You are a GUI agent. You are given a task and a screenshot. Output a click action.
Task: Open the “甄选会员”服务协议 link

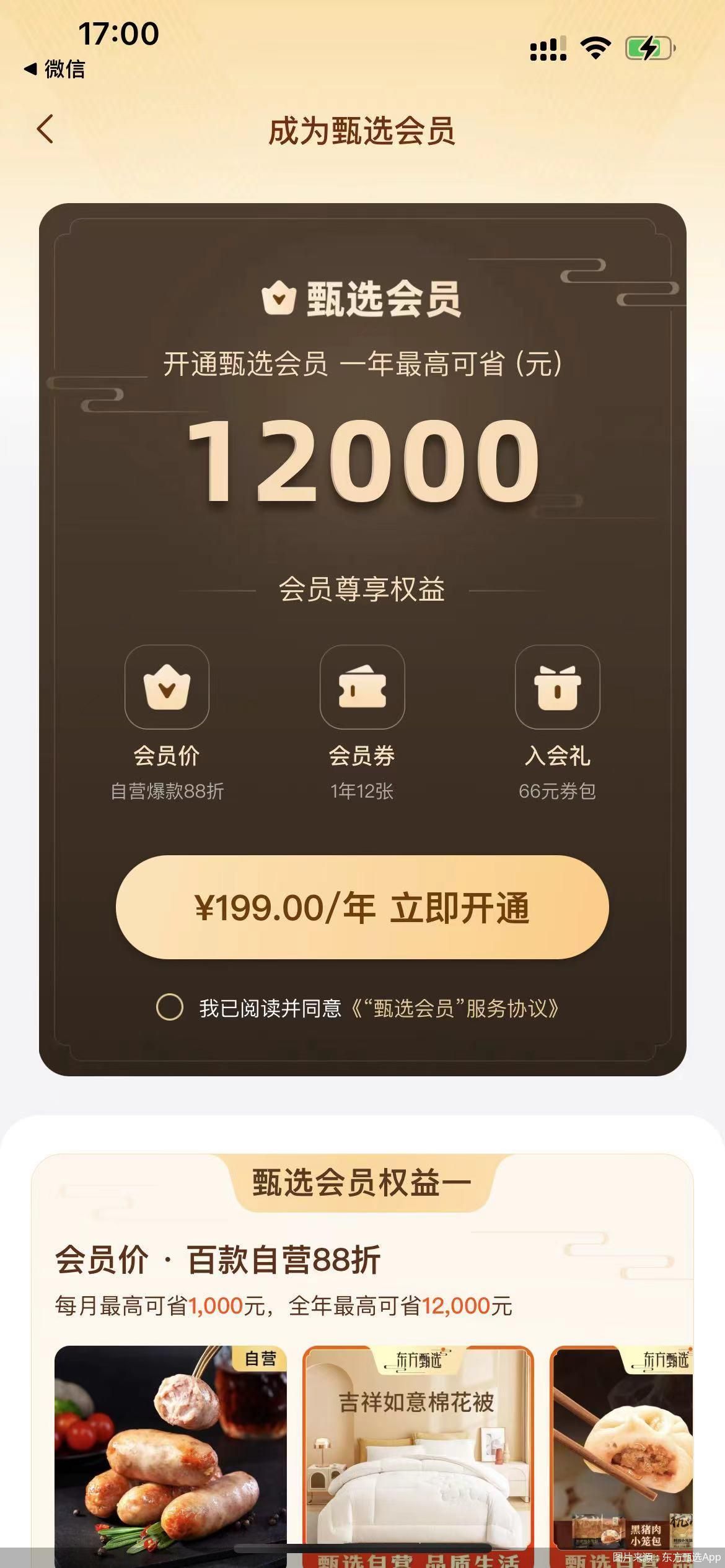[x=455, y=1008]
